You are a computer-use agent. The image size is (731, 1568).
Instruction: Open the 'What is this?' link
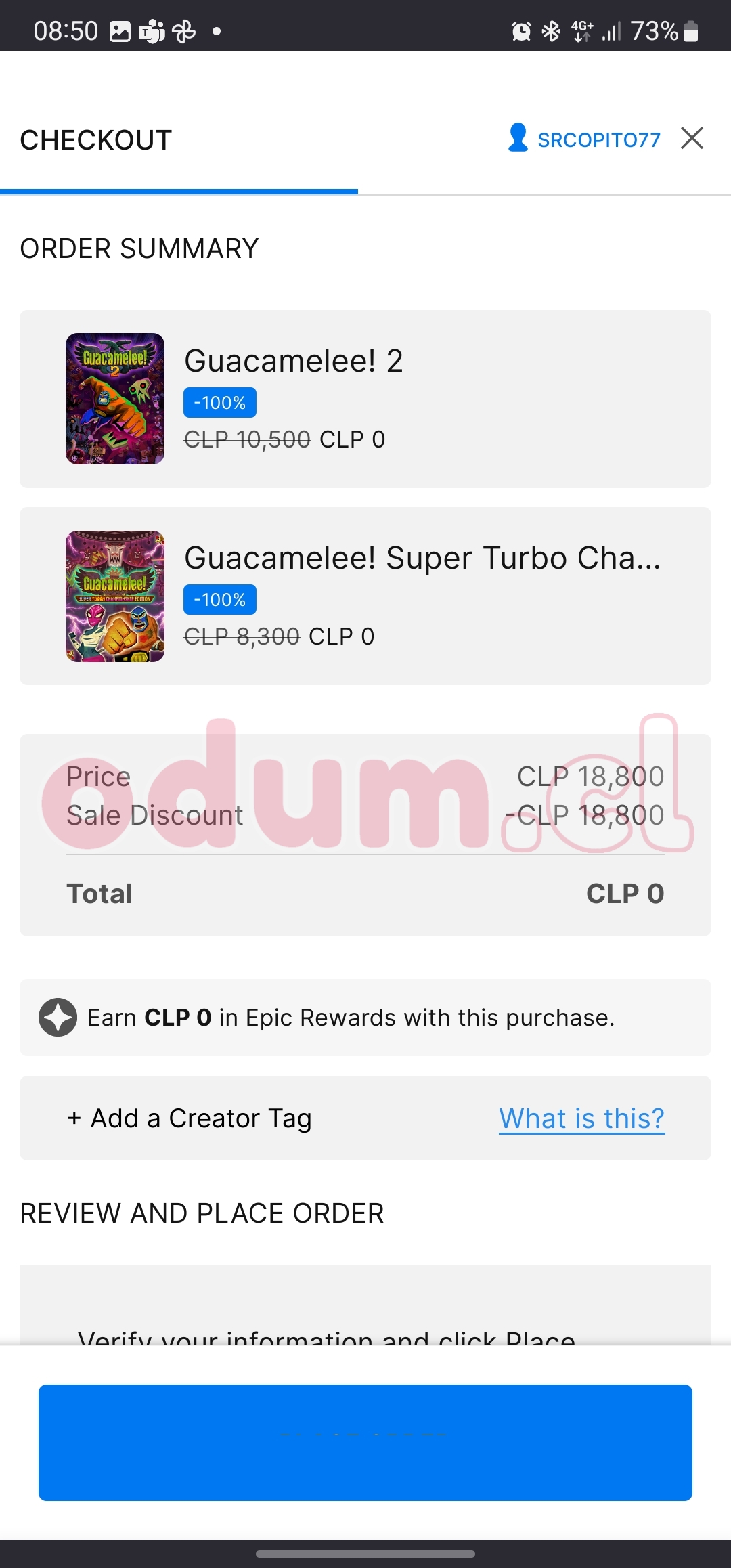coord(581,1118)
